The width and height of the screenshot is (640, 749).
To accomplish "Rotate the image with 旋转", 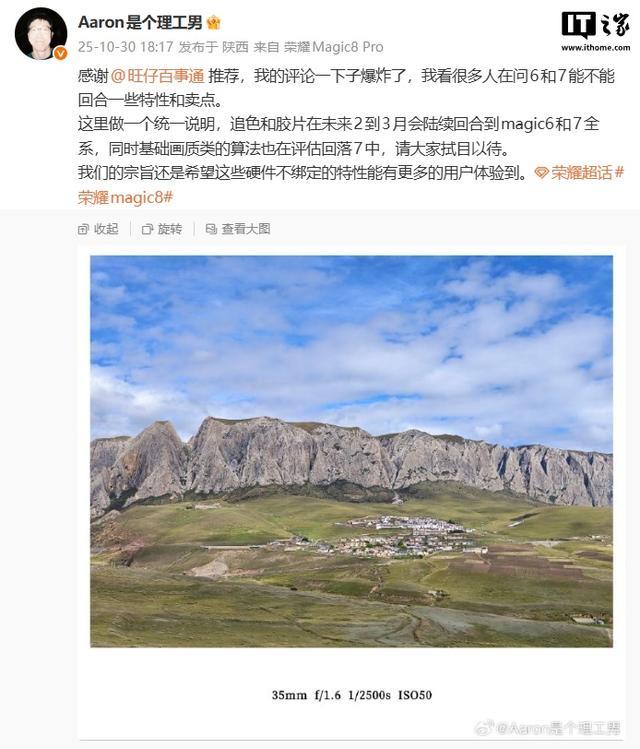I will pos(162,229).
